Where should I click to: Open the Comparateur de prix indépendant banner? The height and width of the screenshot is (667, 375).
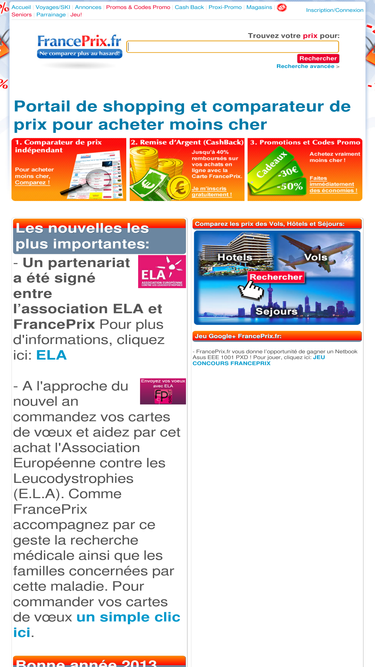(69, 169)
